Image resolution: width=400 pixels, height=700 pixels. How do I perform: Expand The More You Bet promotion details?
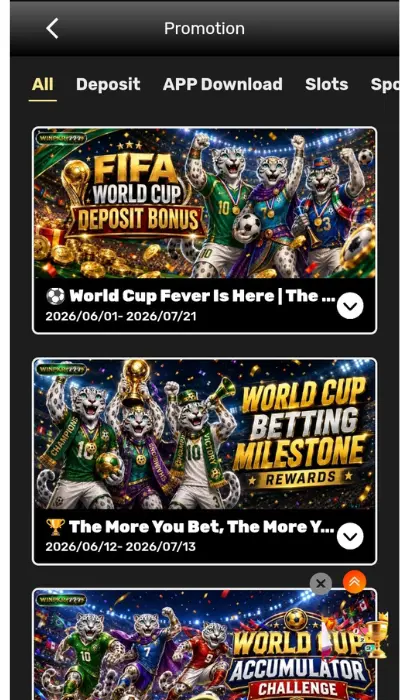coord(350,536)
